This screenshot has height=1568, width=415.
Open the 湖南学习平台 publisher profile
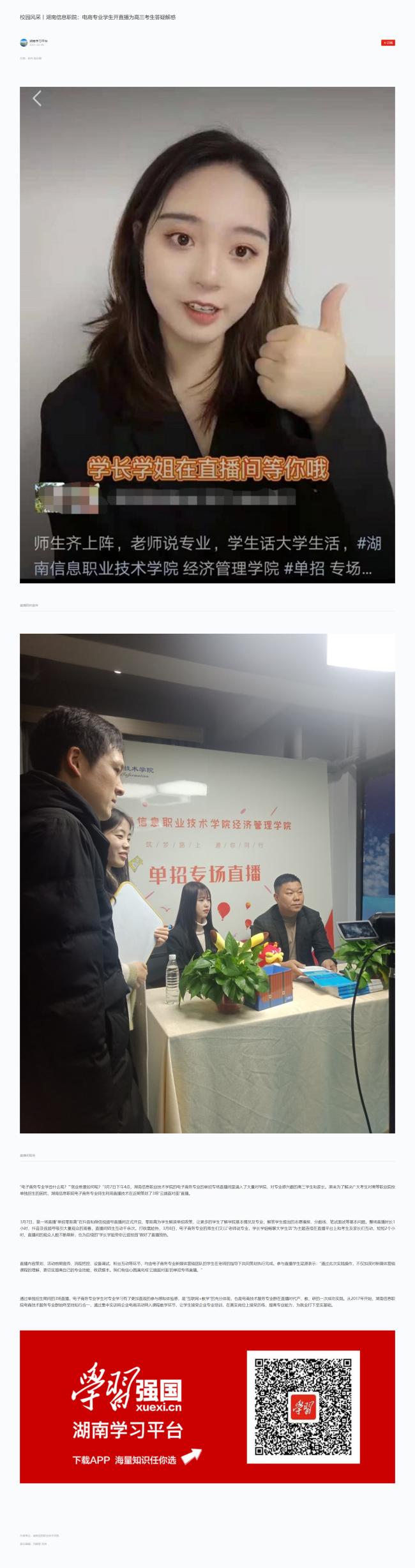click(38, 41)
